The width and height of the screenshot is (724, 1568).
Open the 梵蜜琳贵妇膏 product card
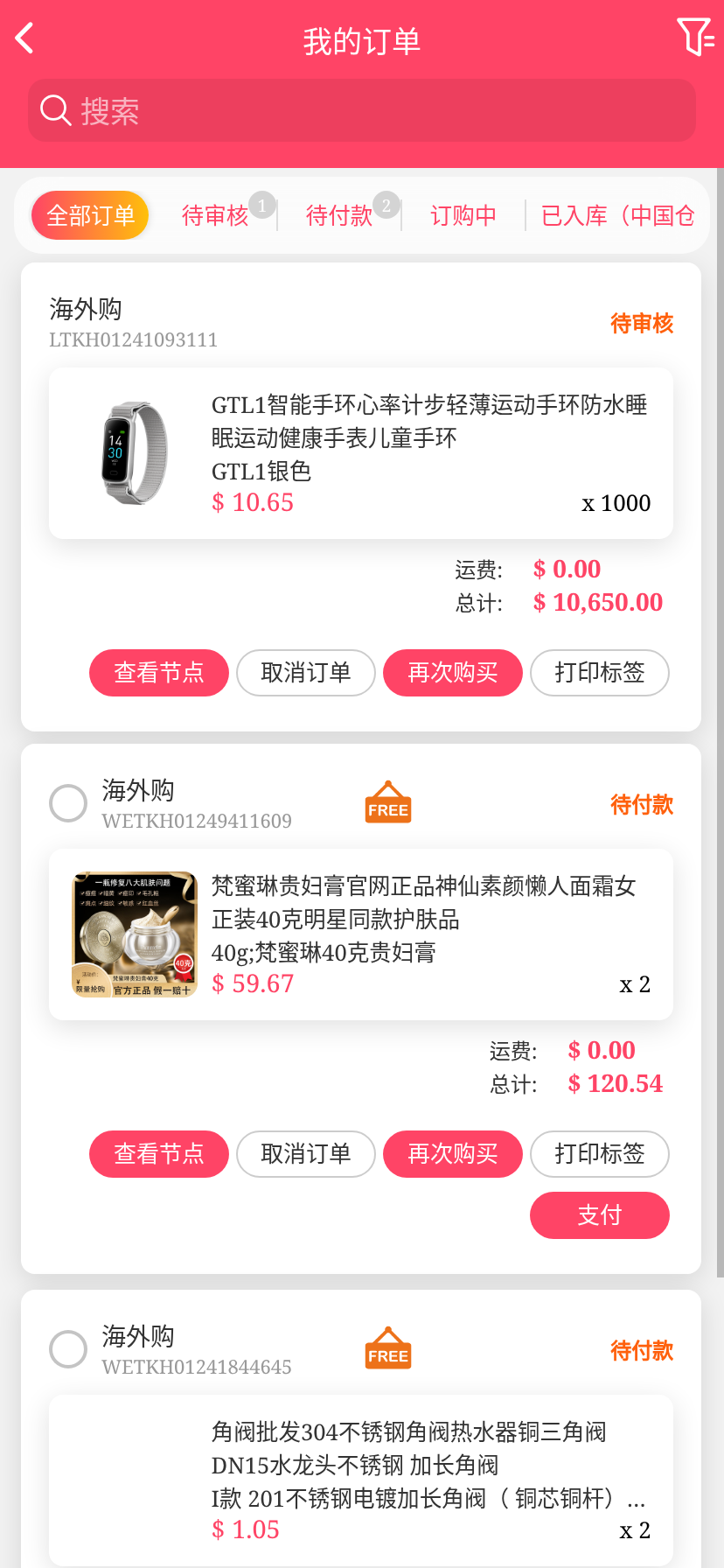click(x=361, y=934)
